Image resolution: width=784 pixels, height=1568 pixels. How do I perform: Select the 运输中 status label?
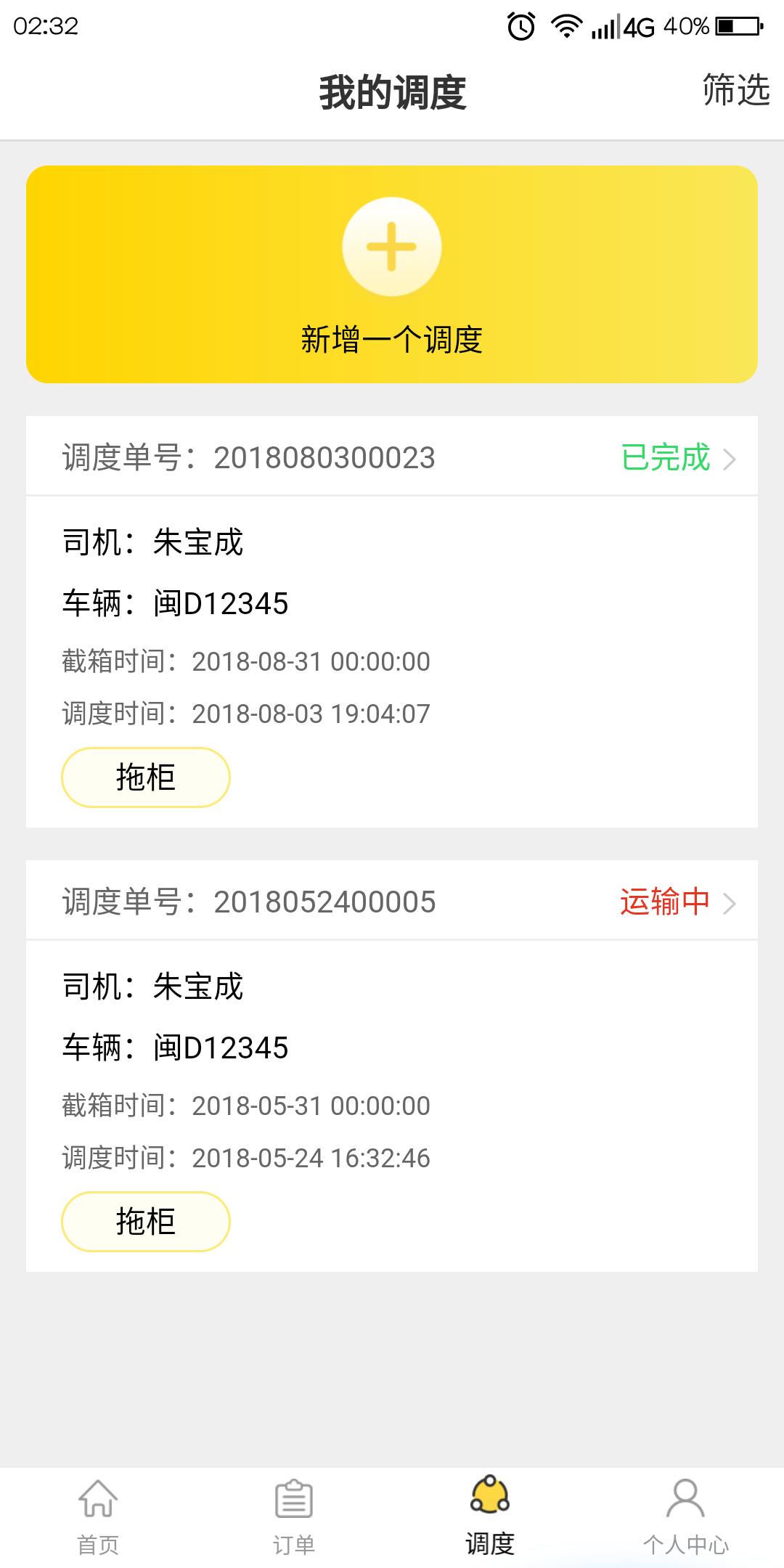[x=665, y=902]
